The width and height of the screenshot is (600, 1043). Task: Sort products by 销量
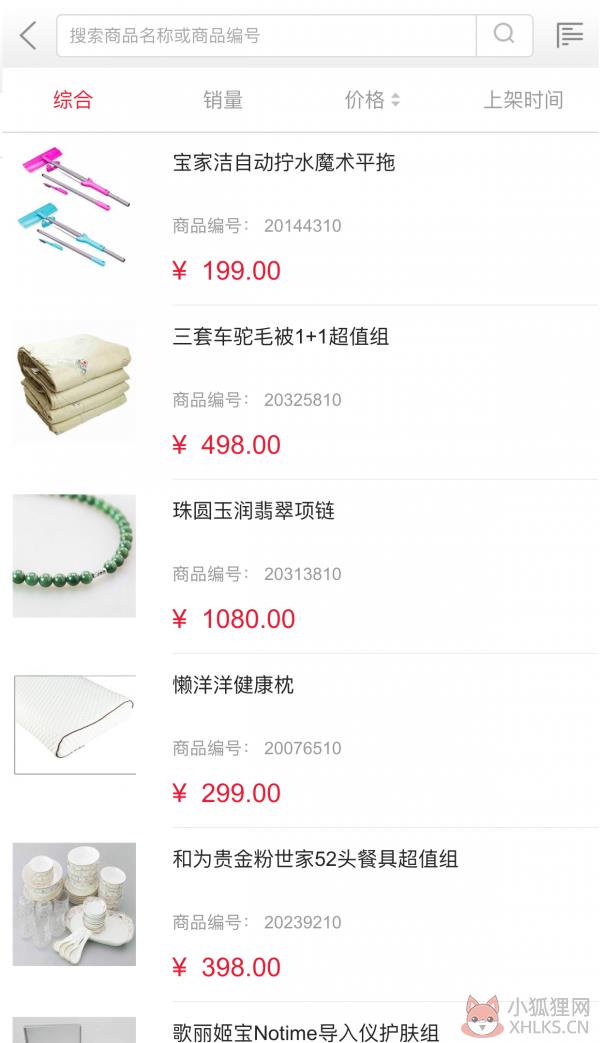click(223, 100)
